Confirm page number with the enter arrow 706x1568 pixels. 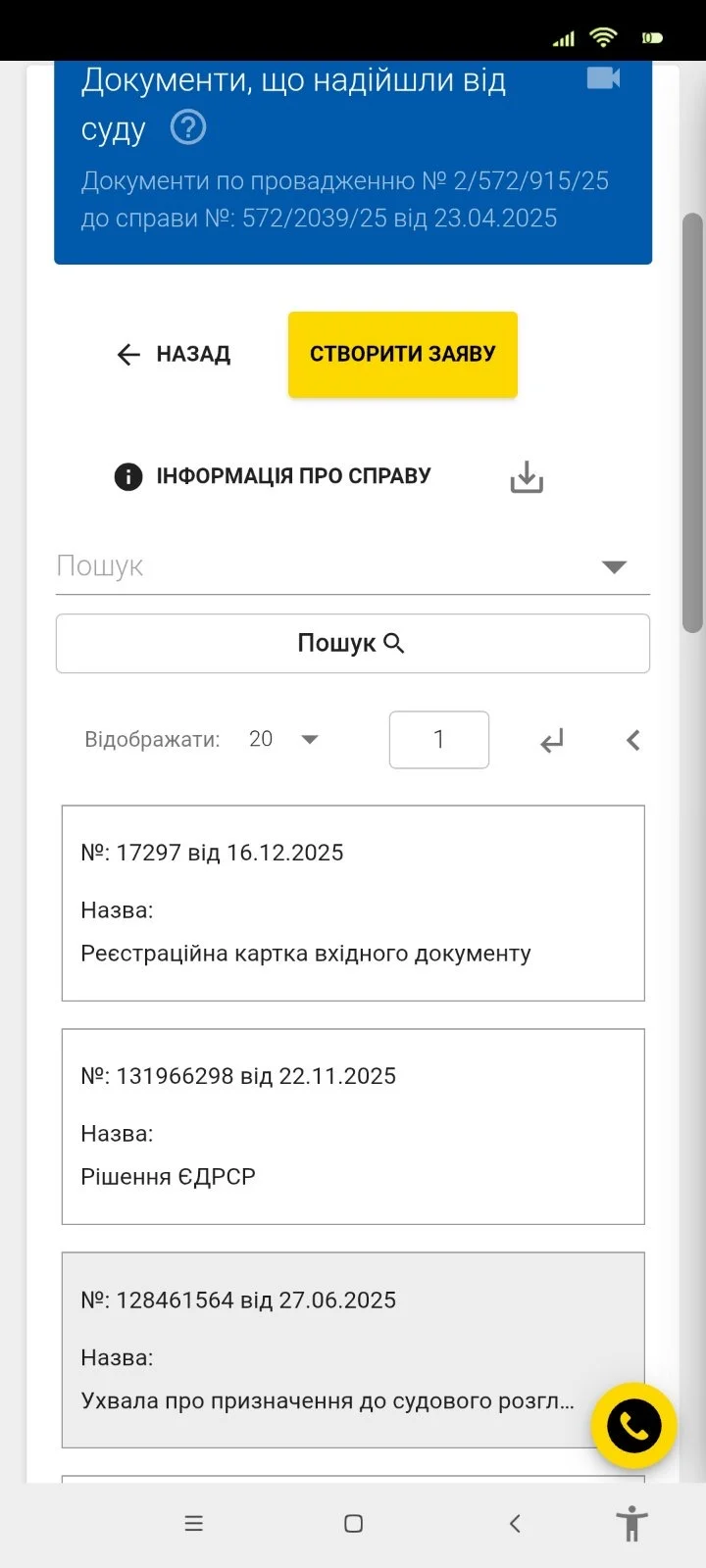tap(552, 741)
